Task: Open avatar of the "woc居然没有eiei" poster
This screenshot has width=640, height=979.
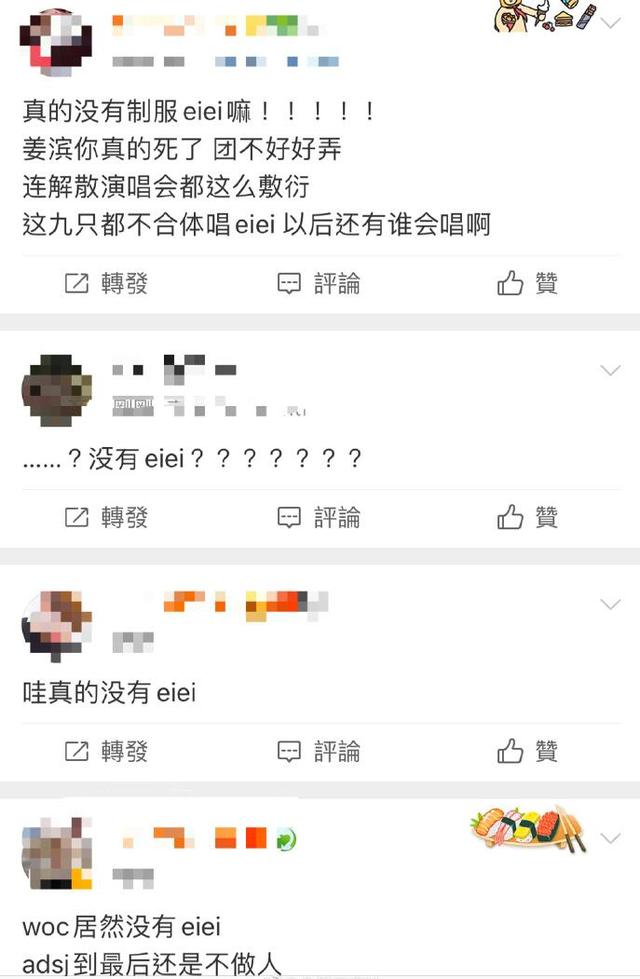Action: point(56,853)
